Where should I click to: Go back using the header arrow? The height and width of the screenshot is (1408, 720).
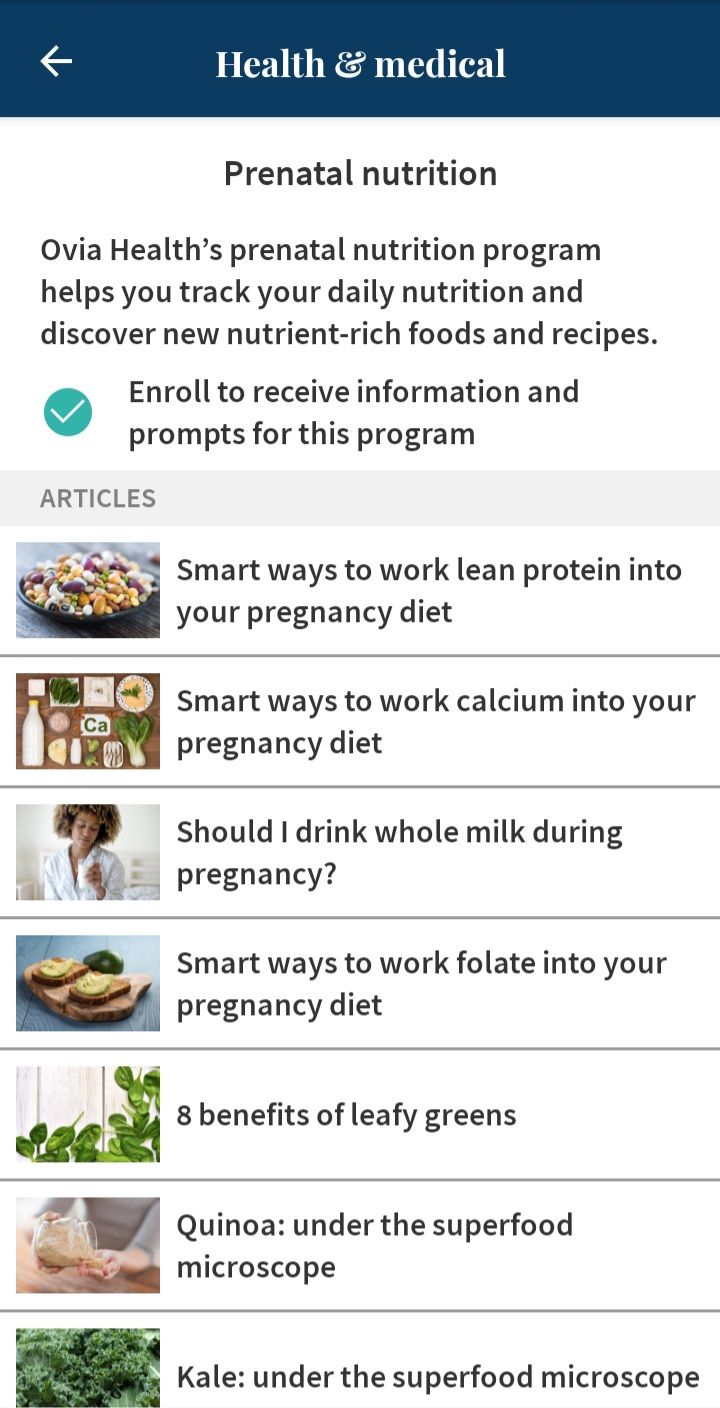(x=56, y=62)
